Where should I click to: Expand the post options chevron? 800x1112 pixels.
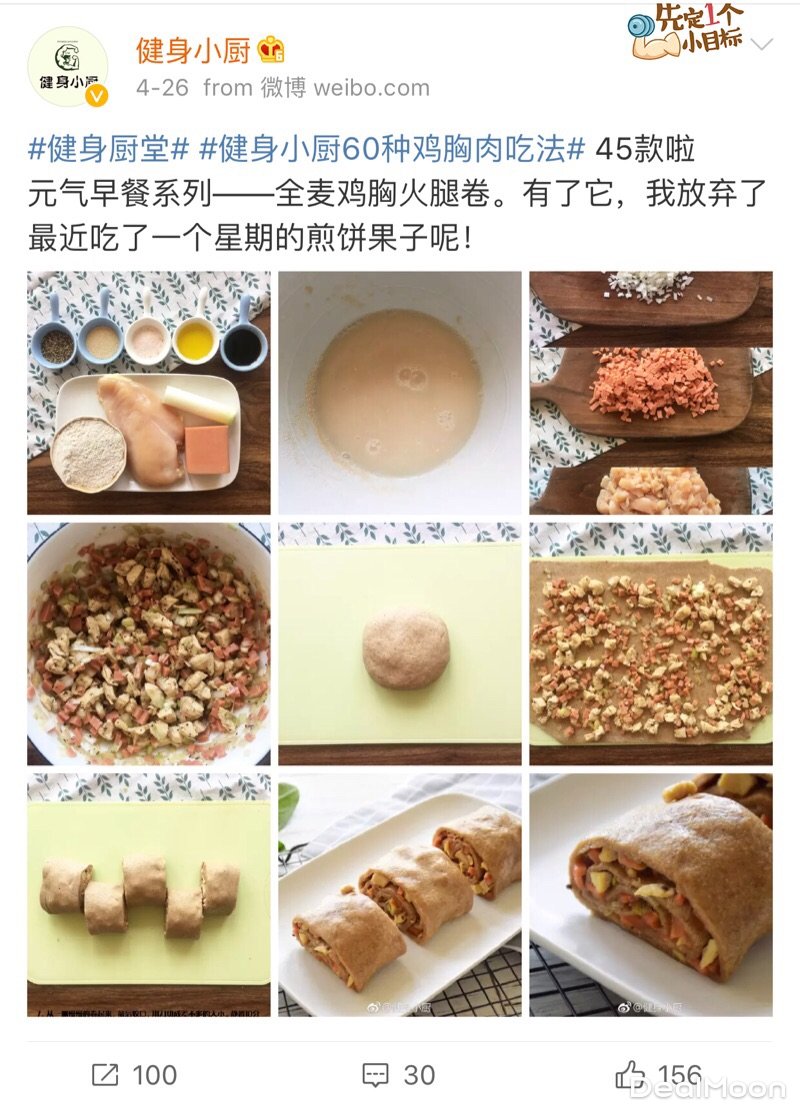[762, 45]
